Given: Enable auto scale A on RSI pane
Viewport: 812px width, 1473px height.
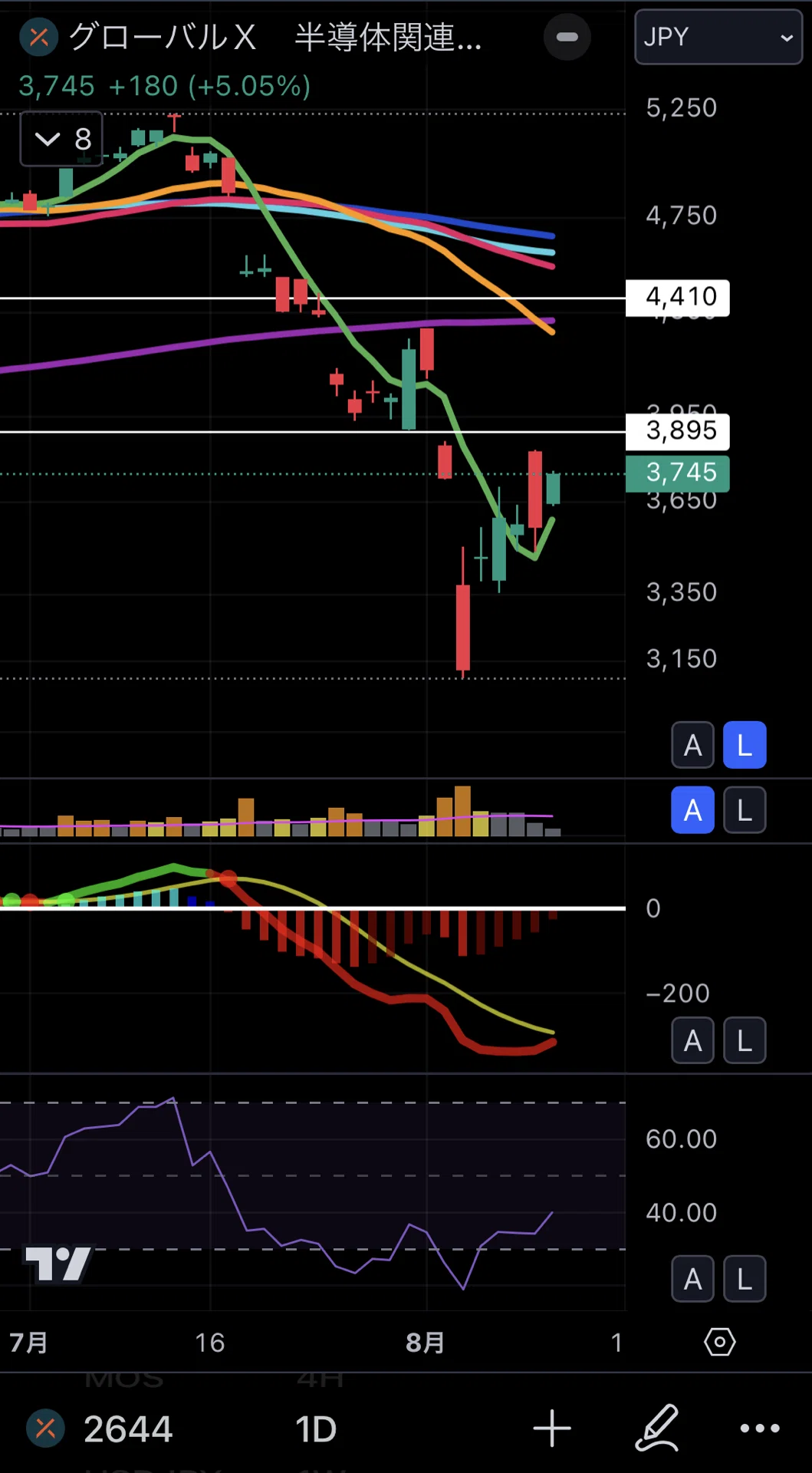Looking at the screenshot, I should (693, 1279).
